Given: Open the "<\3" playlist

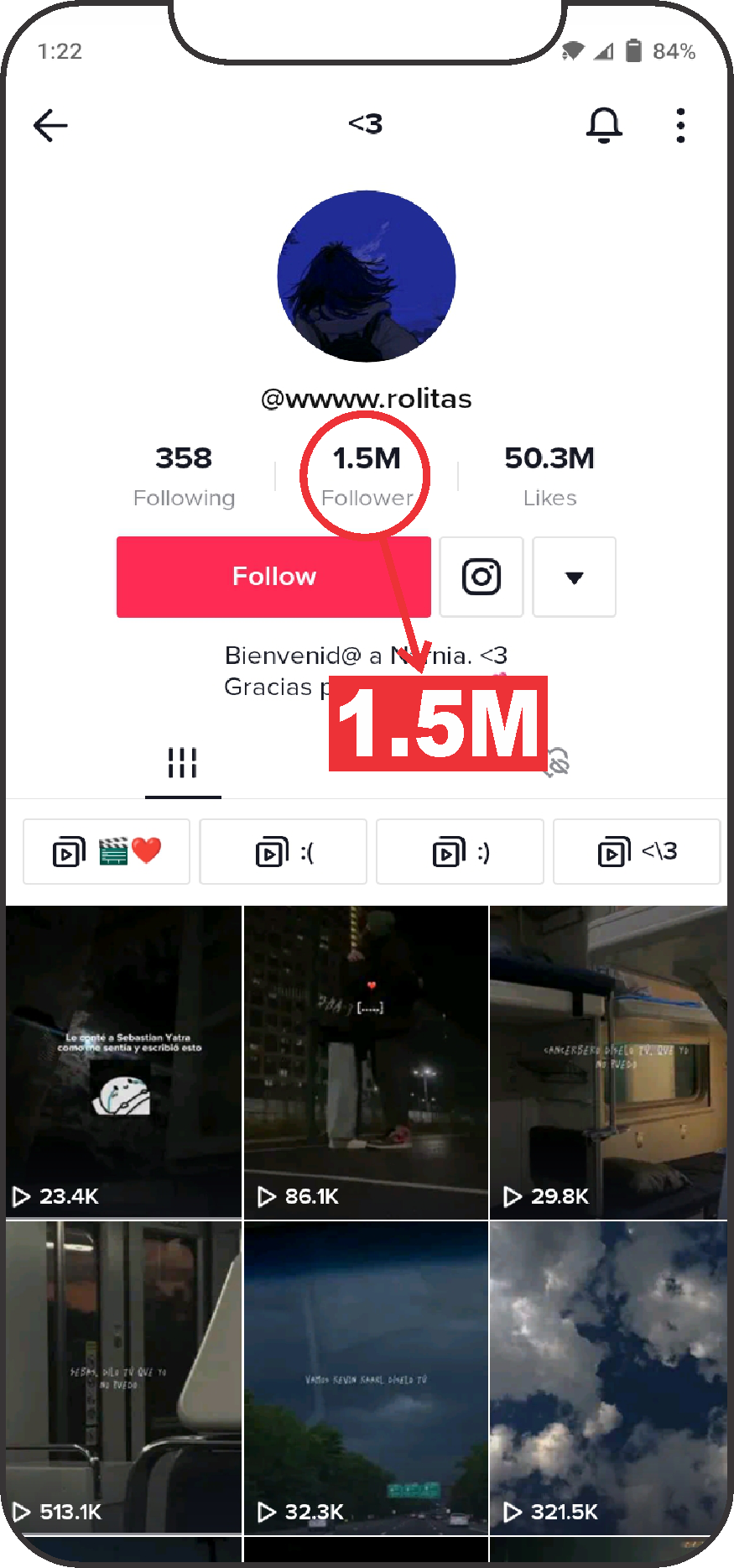Looking at the screenshot, I should 637,852.
